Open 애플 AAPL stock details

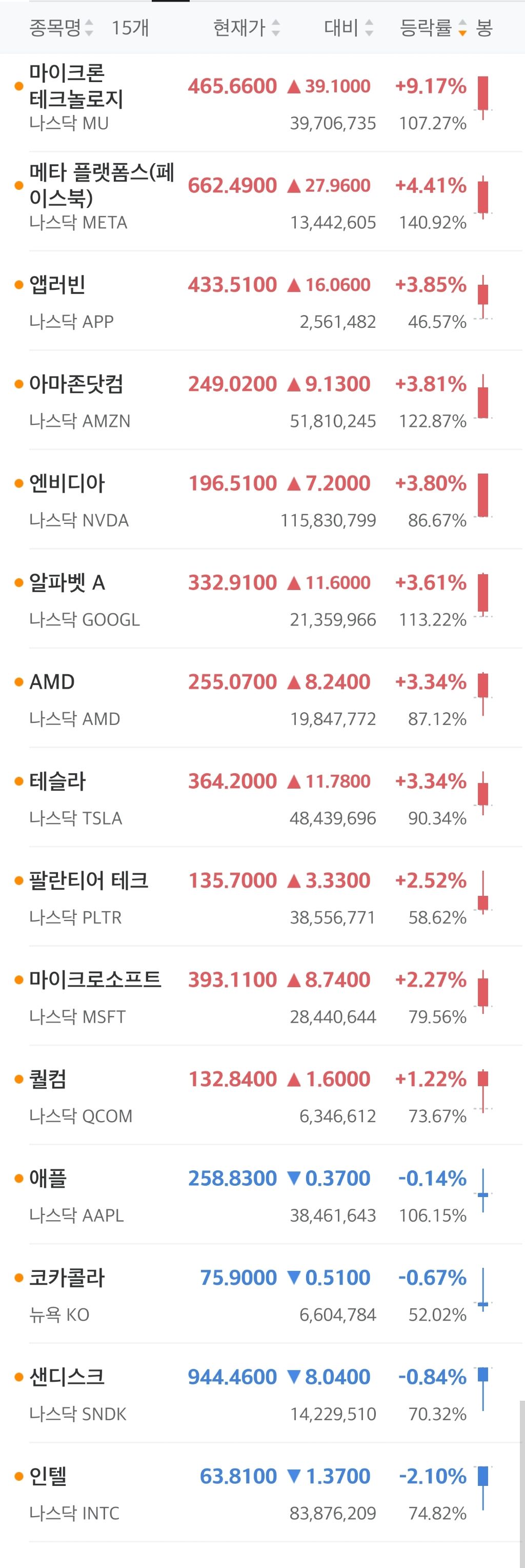pos(262,1193)
